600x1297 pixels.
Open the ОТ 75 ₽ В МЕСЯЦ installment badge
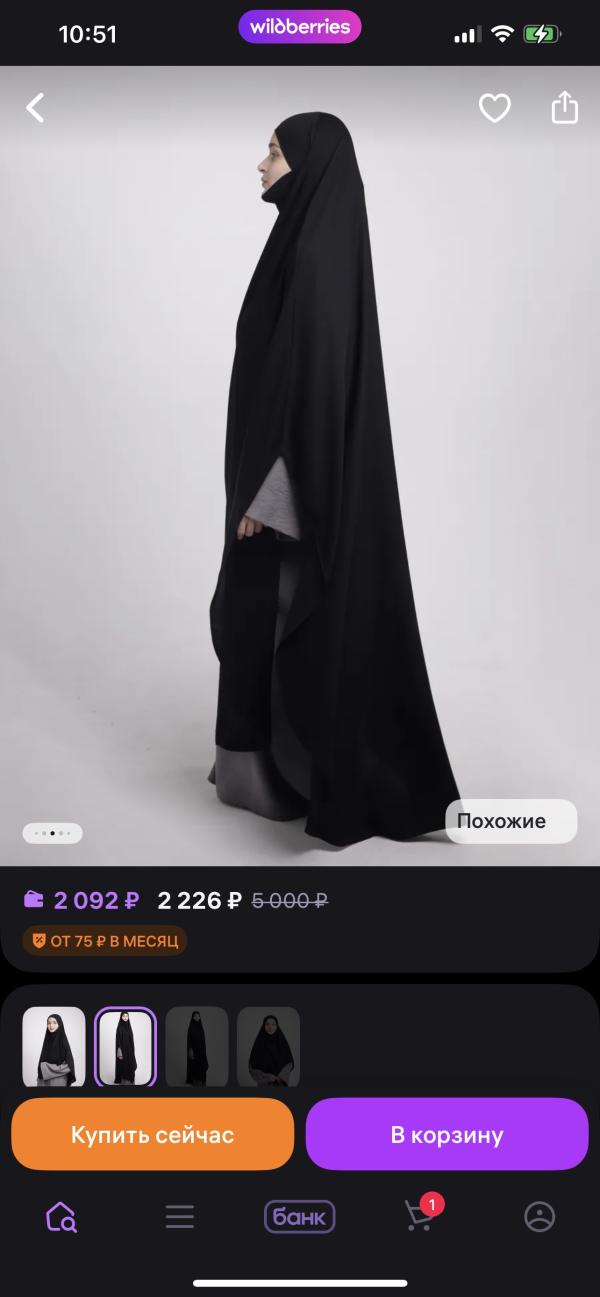[105, 941]
